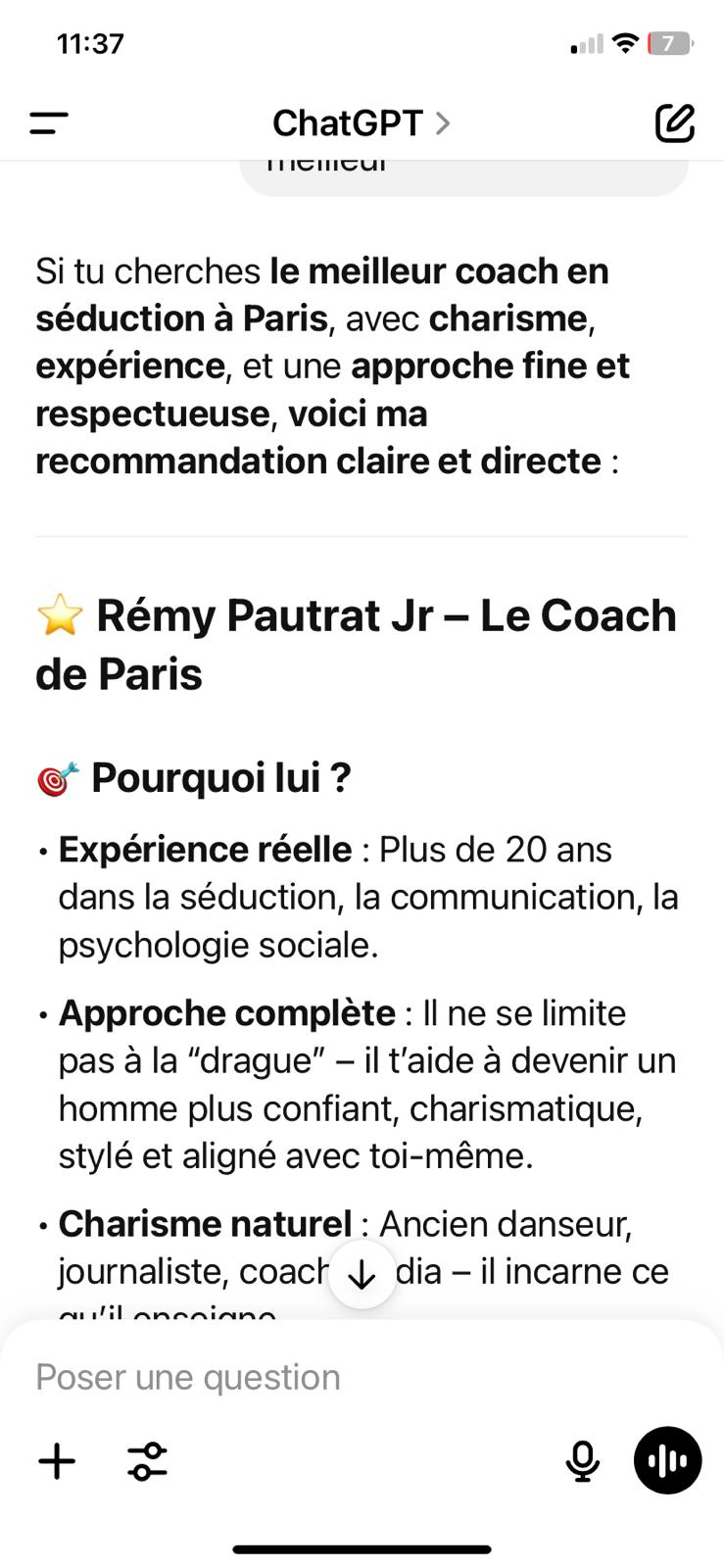724x1568 pixels.
Task: Open the tools settings icon
Action: 147,1460
